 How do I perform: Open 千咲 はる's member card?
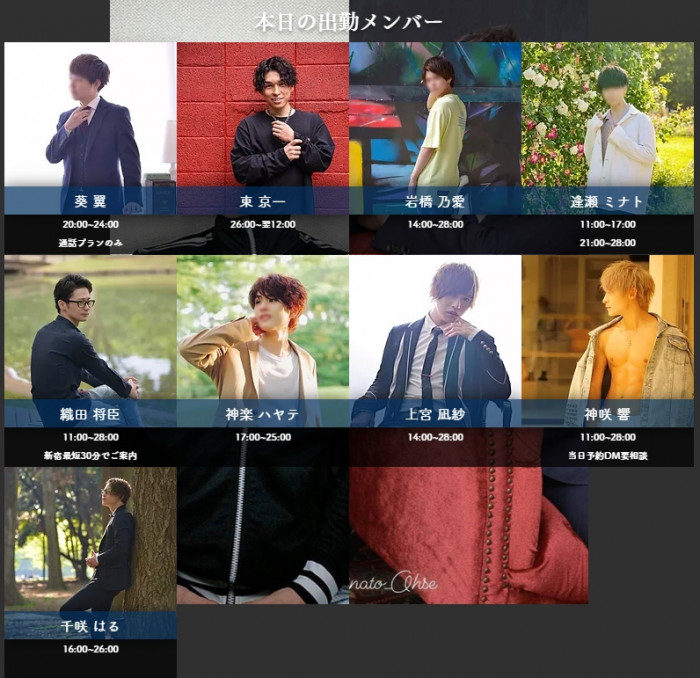(90, 550)
